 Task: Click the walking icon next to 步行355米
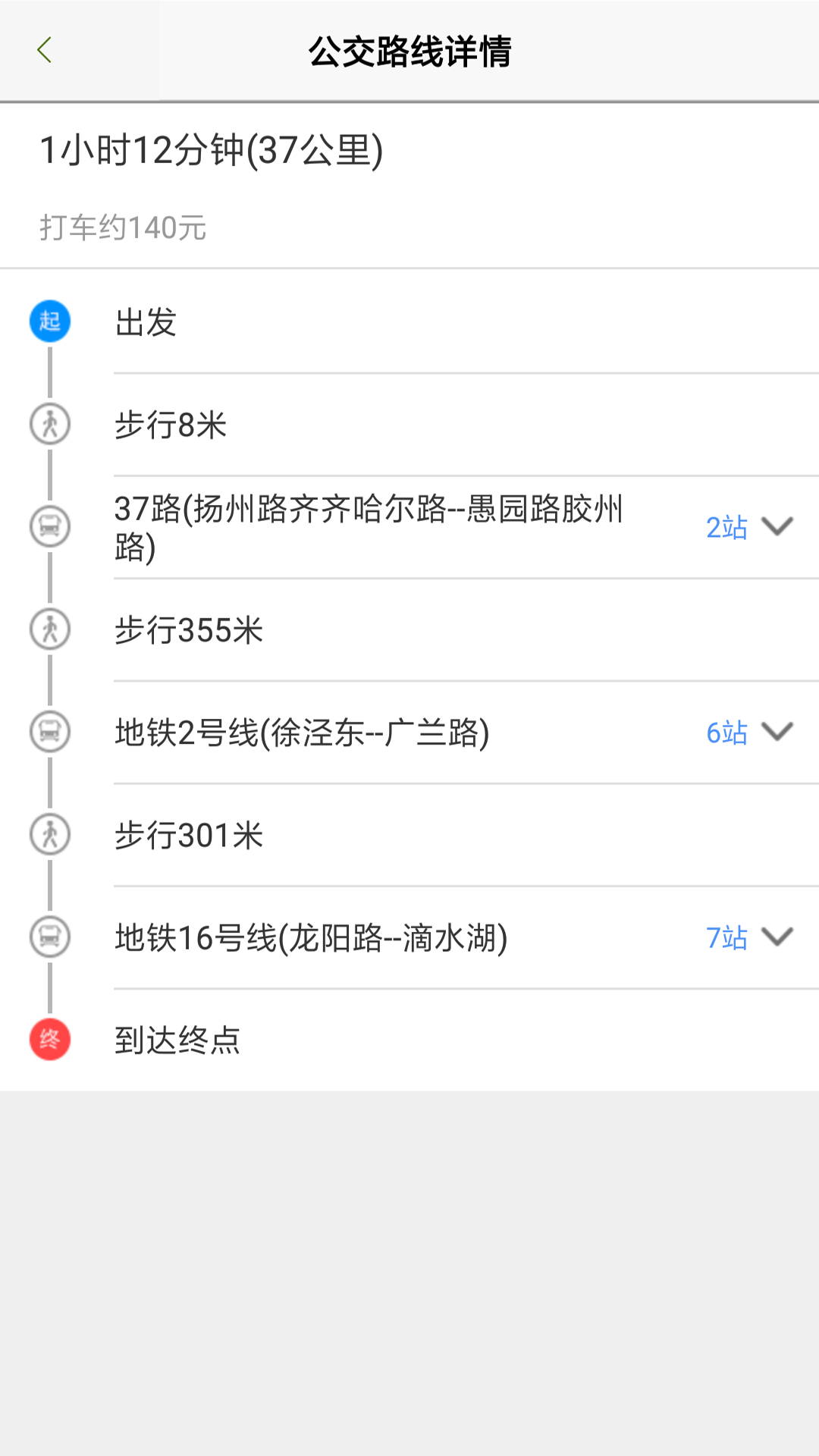[x=49, y=630]
